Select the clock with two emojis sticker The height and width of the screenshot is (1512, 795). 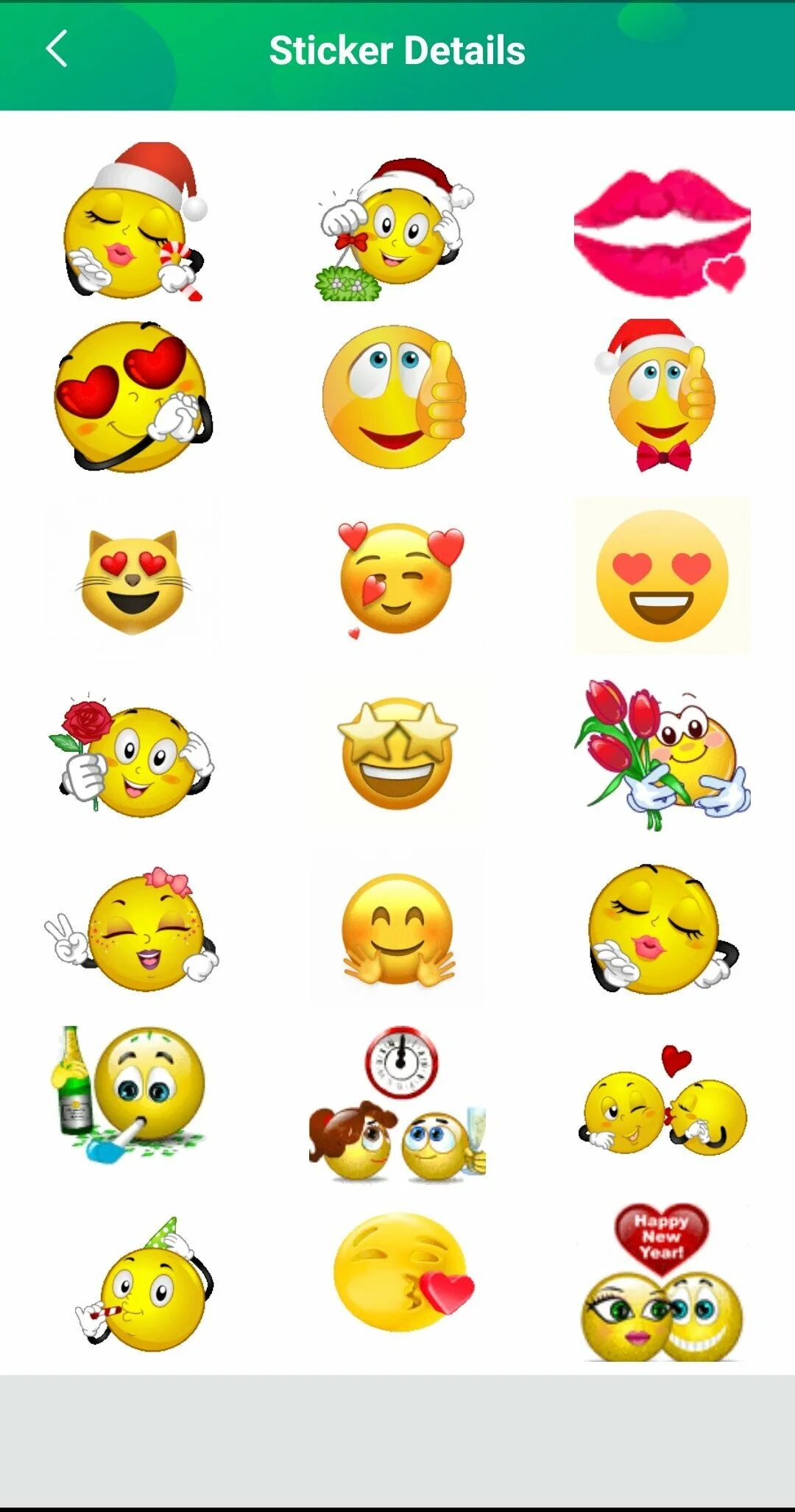(x=397, y=1103)
